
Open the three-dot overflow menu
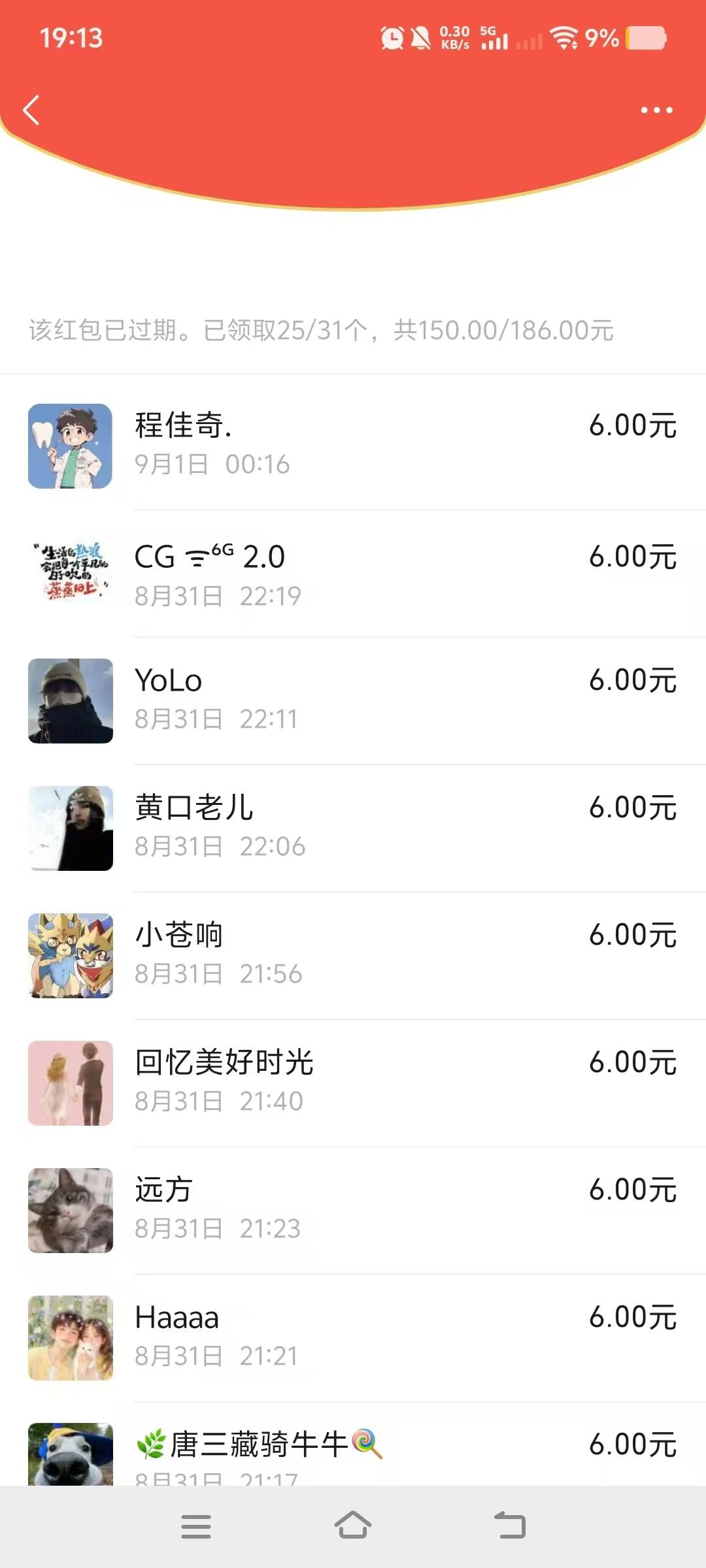point(656,110)
